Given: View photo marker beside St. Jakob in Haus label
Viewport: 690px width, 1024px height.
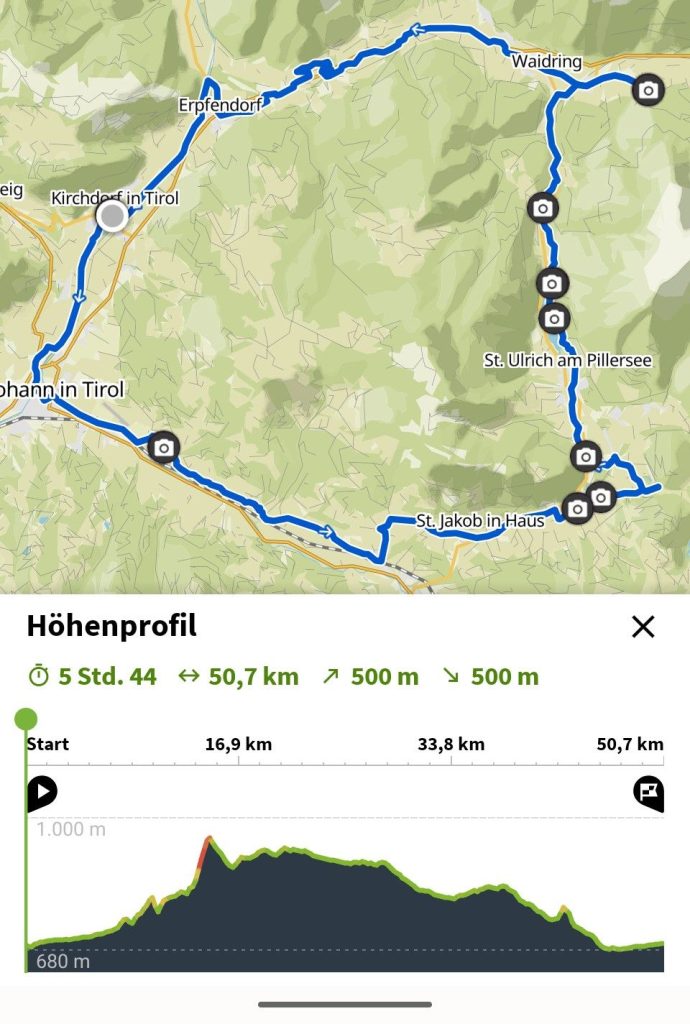Looking at the screenshot, I should click(x=577, y=509).
